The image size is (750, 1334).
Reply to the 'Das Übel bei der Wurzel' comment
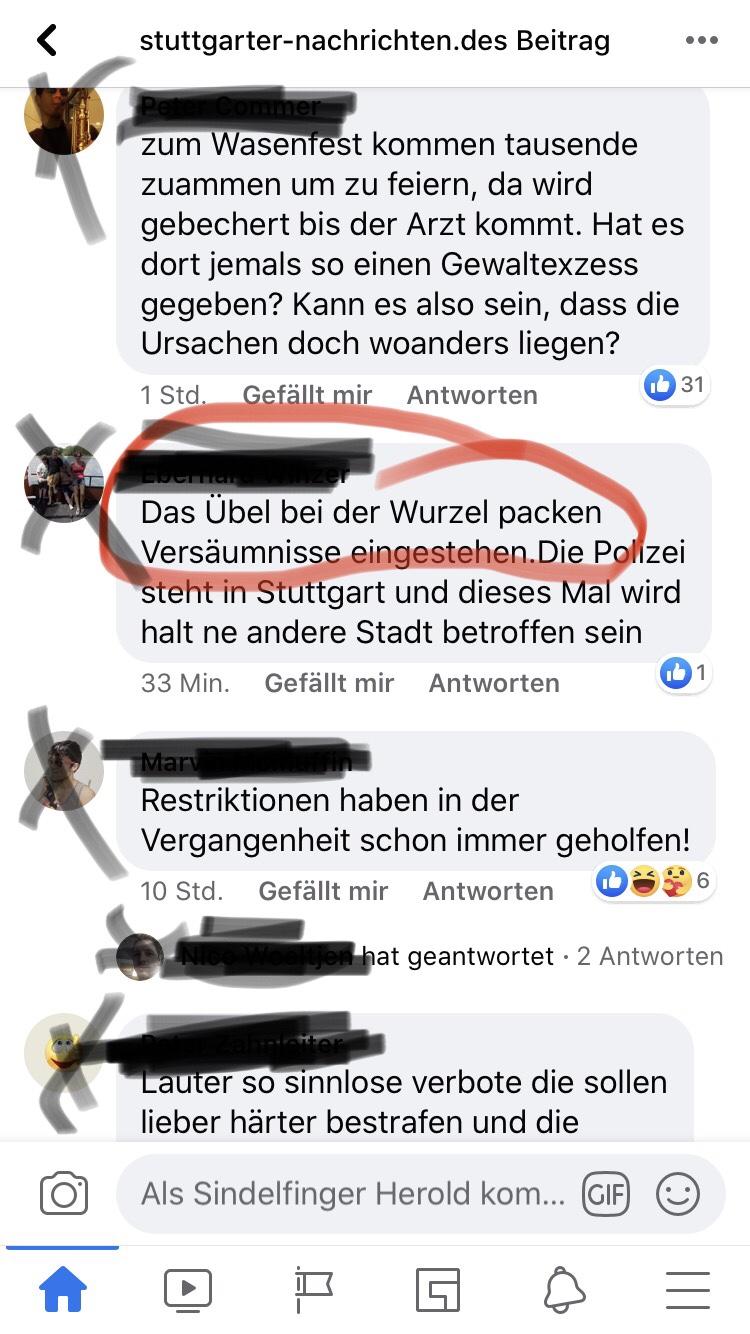pyautogui.click(x=494, y=683)
